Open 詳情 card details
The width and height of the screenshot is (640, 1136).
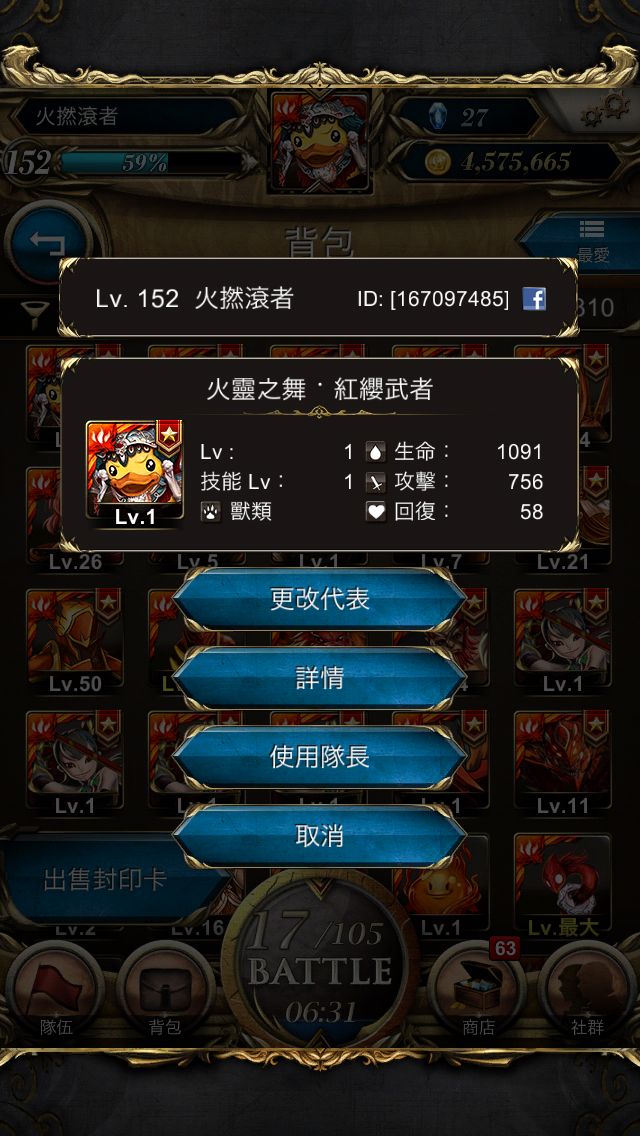(x=319, y=679)
